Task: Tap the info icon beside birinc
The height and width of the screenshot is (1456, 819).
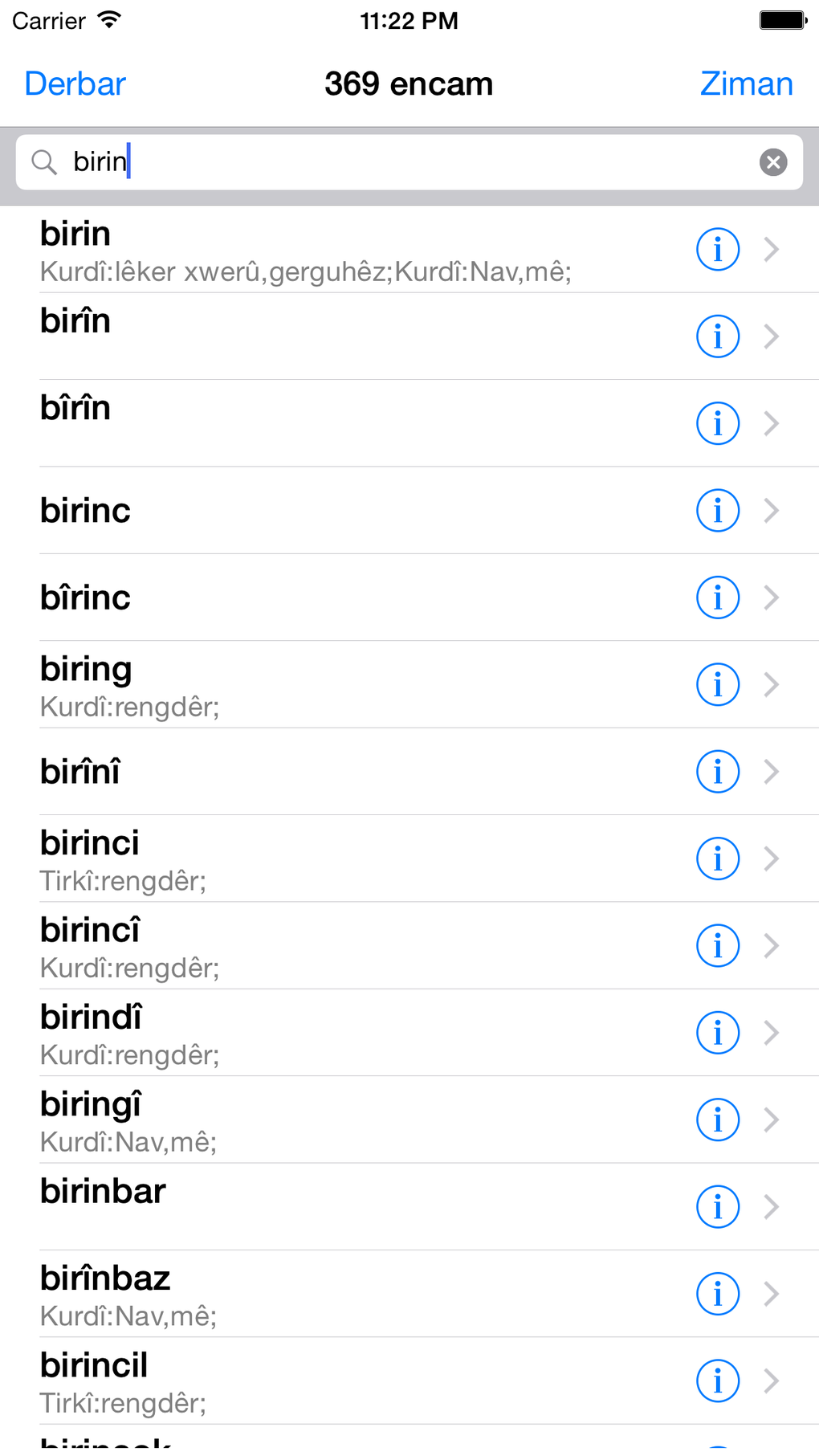Action: tap(717, 510)
